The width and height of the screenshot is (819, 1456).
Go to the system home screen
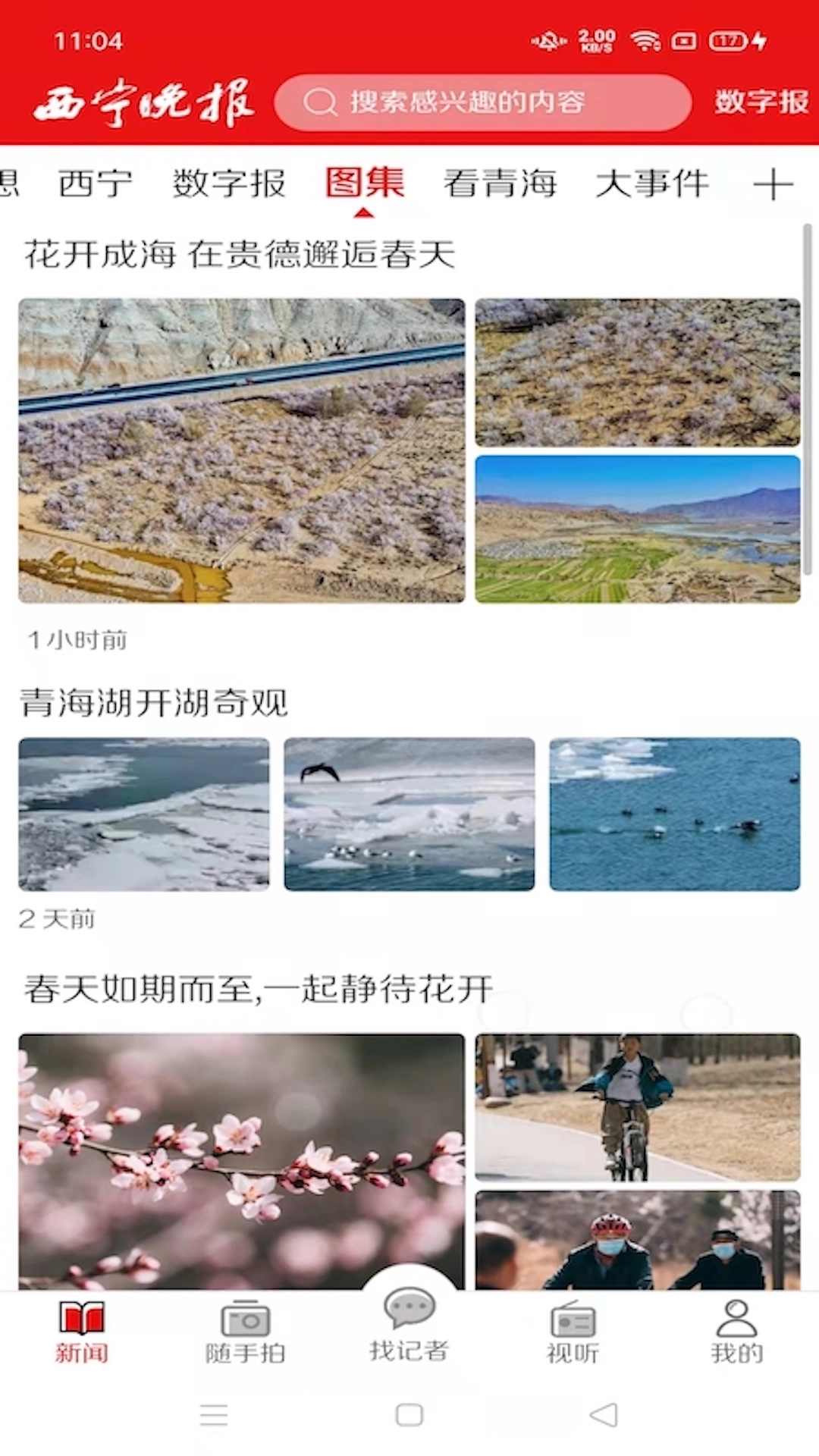tap(409, 1415)
